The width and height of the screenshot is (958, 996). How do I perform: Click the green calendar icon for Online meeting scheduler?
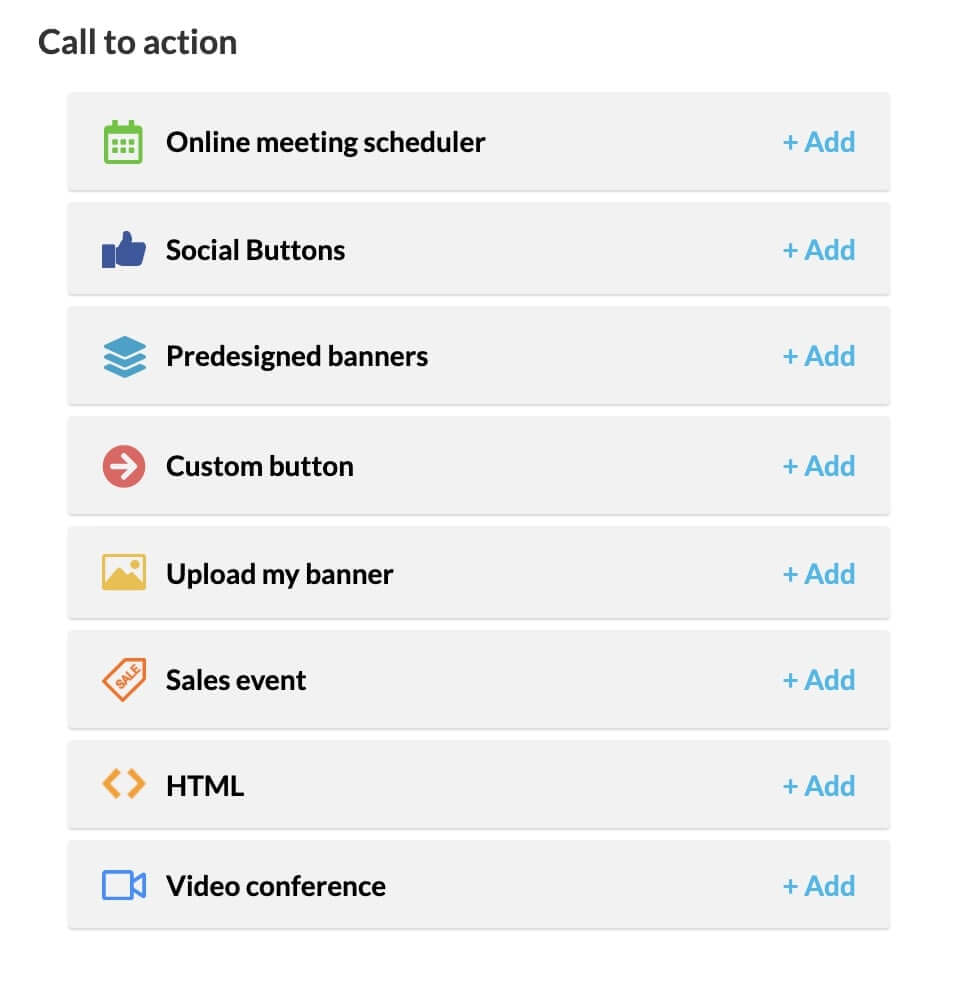[x=122, y=142]
